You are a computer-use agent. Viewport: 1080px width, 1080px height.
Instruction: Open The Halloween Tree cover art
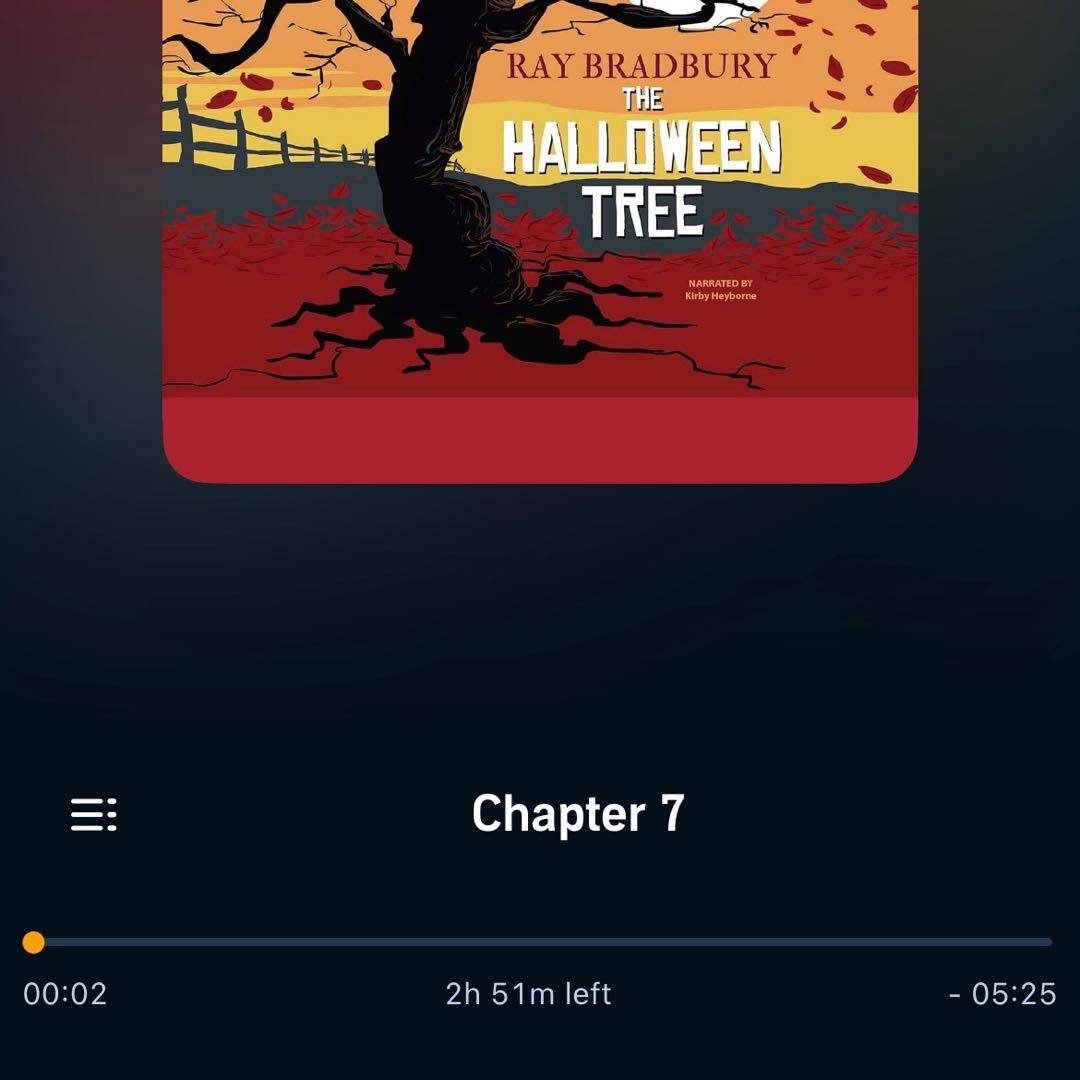tap(540, 240)
